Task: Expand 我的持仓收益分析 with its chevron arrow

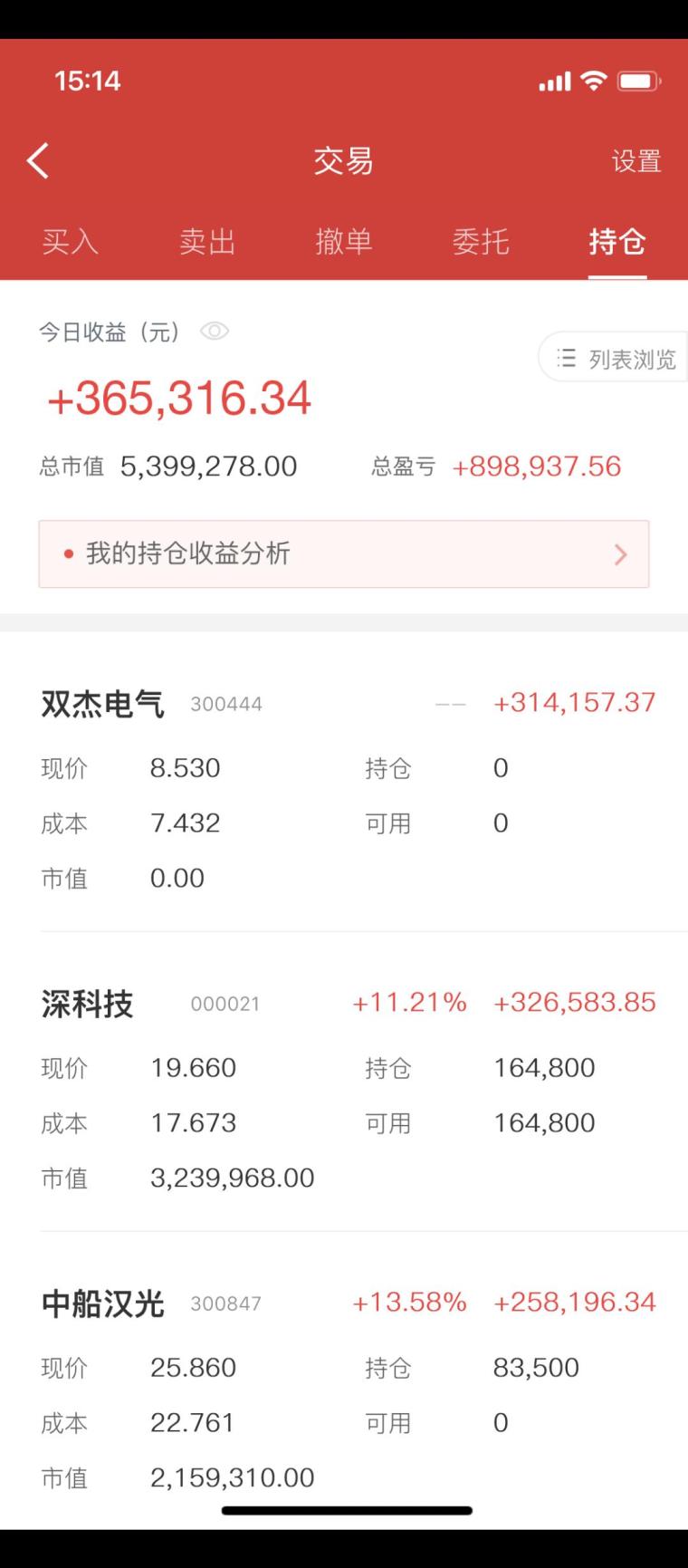Action: 620,553
